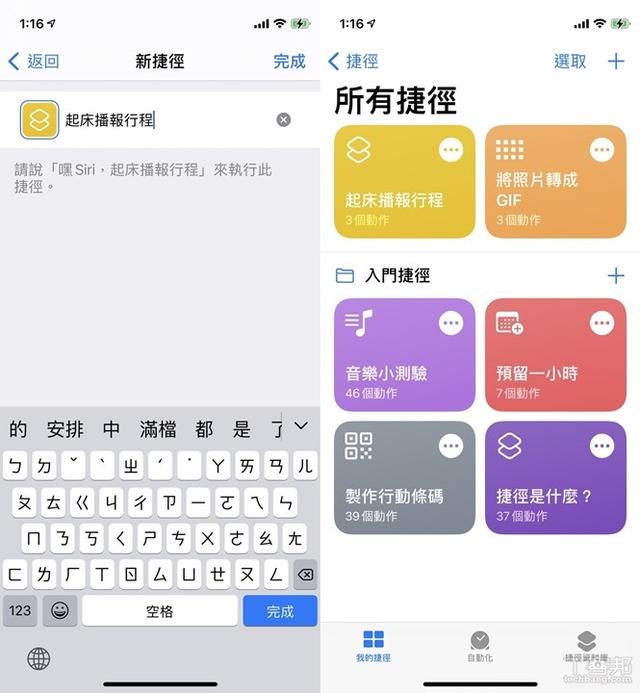Go back with the 返回 button
This screenshot has height=693, width=640.
pos(33,61)
